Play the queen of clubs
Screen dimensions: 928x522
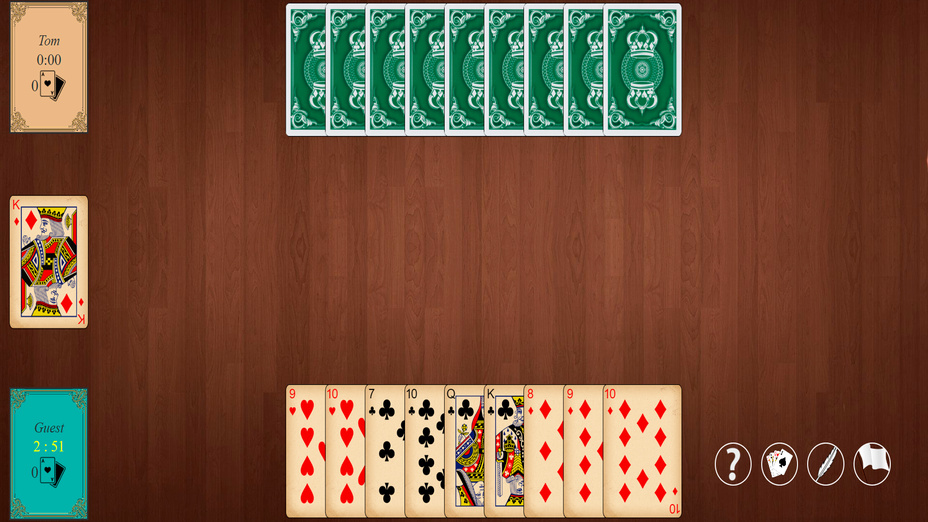[x=464, y=450]
